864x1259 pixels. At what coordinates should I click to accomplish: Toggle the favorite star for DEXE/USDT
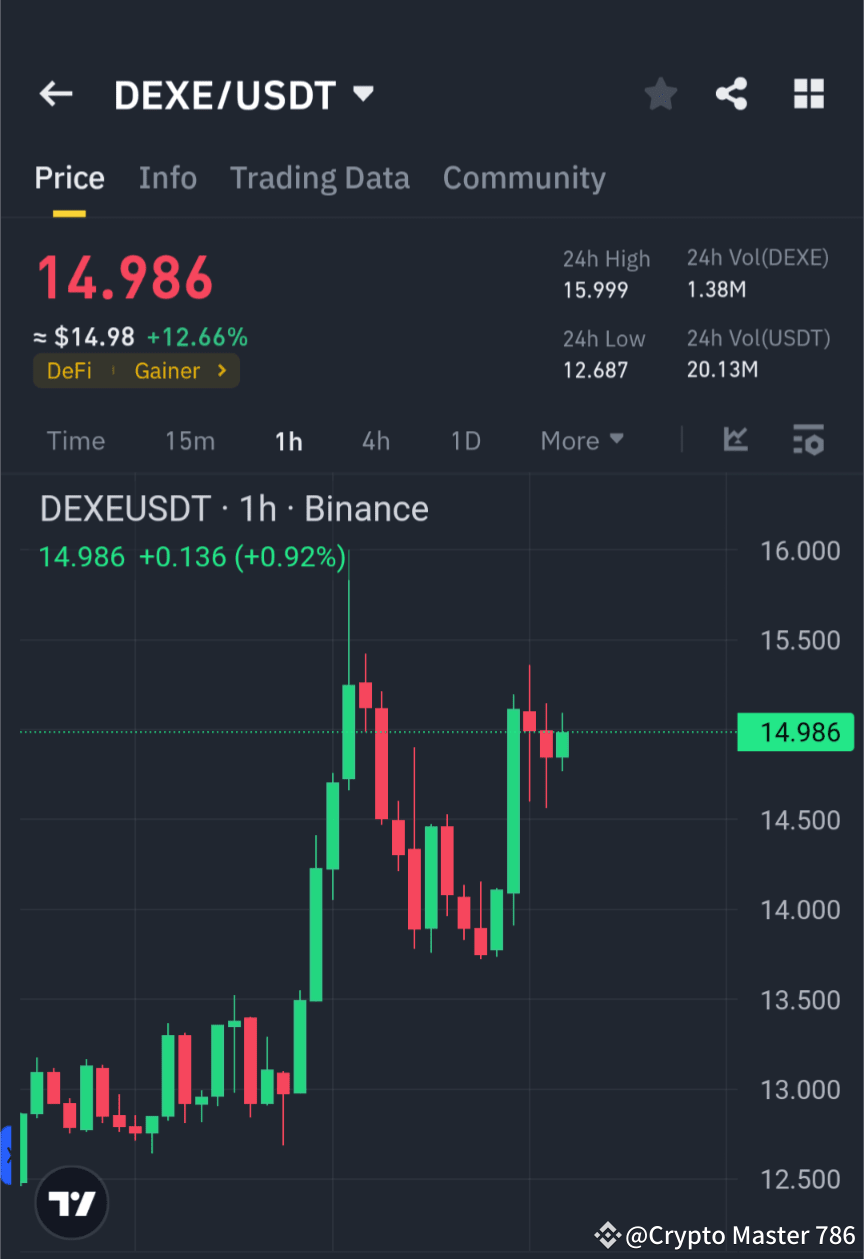coord(660,93)
